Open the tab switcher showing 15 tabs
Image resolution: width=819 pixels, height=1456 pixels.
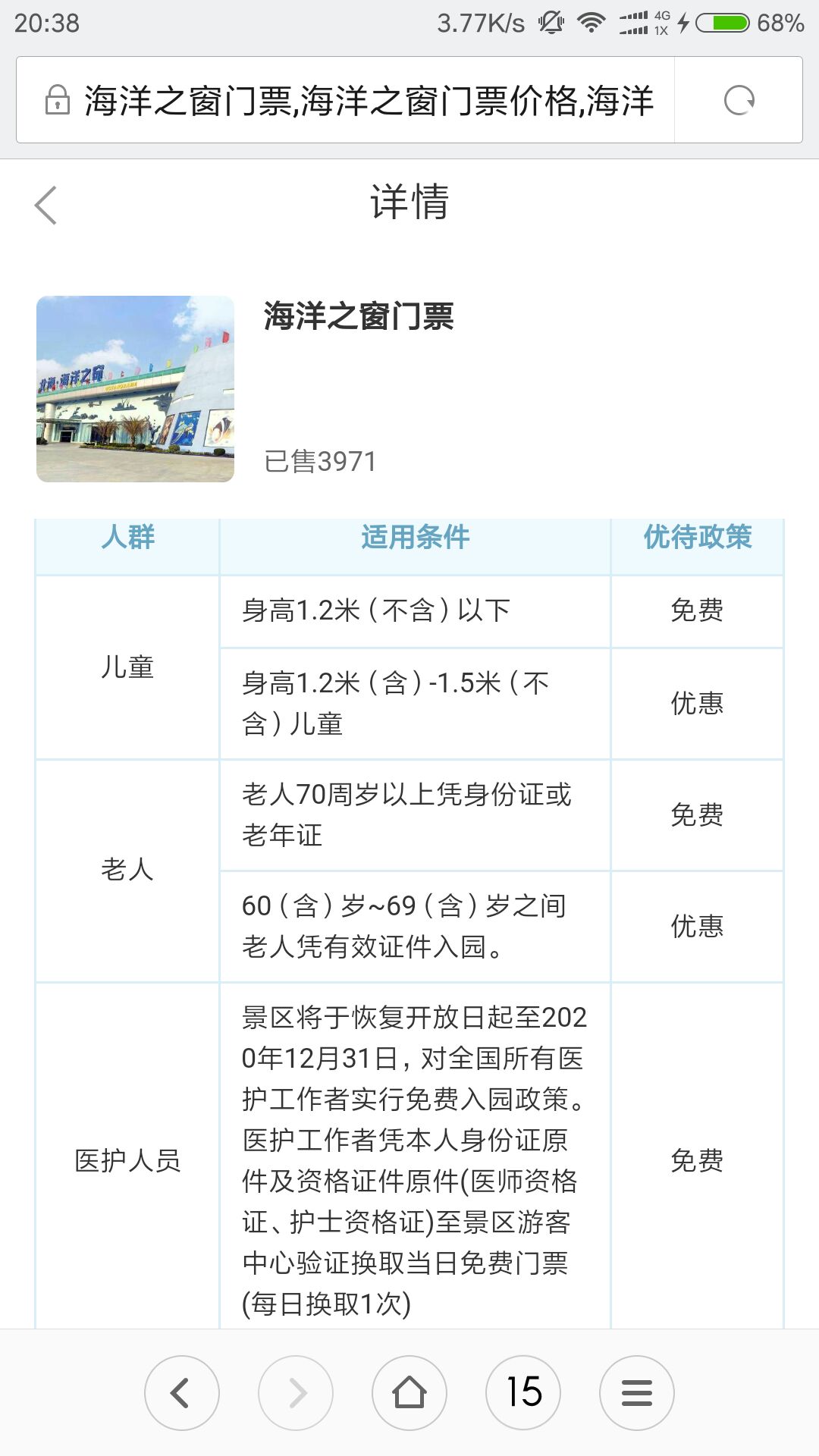click(523, 1393)
